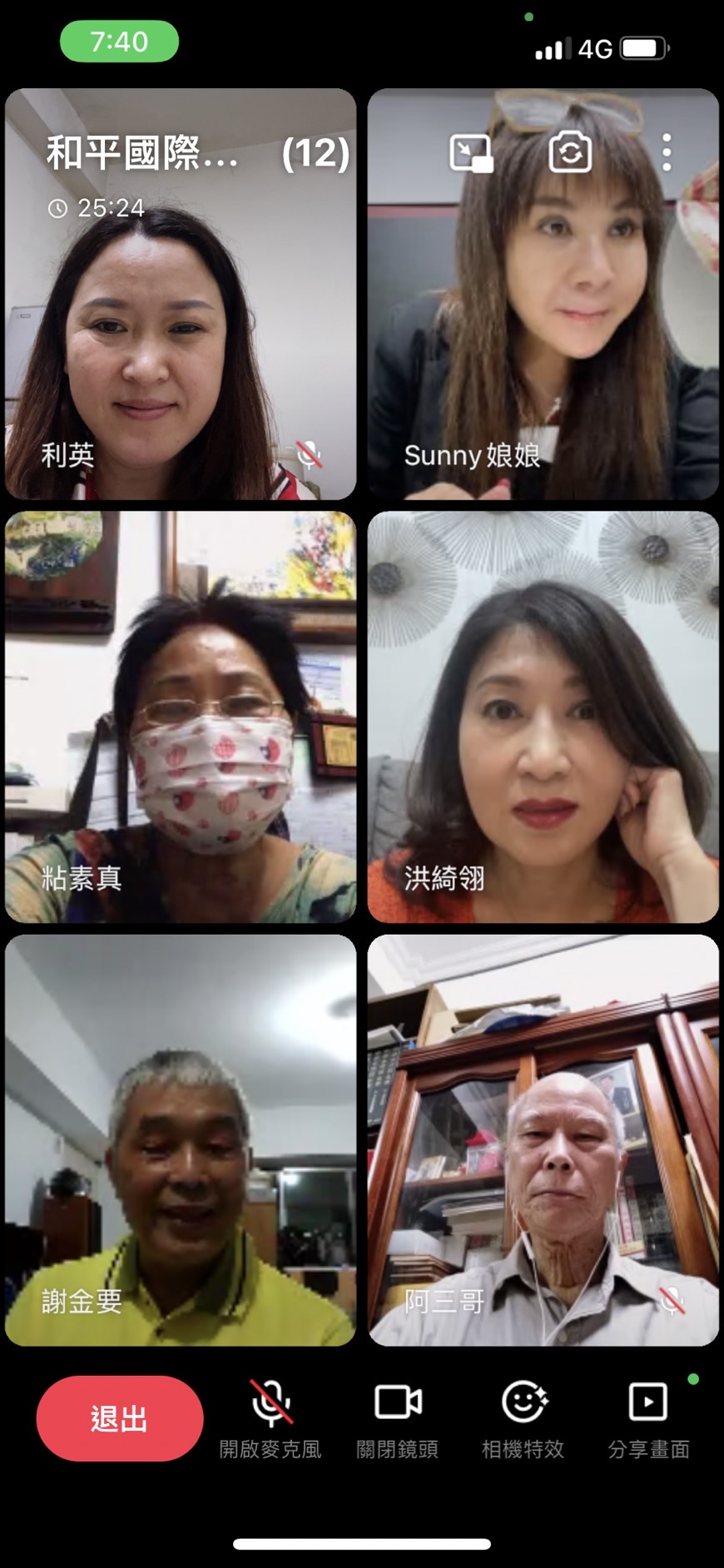This screenshot has height=1568, width=724.
Task: Select 阿三哥's video tile
Action: [543, 1139]
